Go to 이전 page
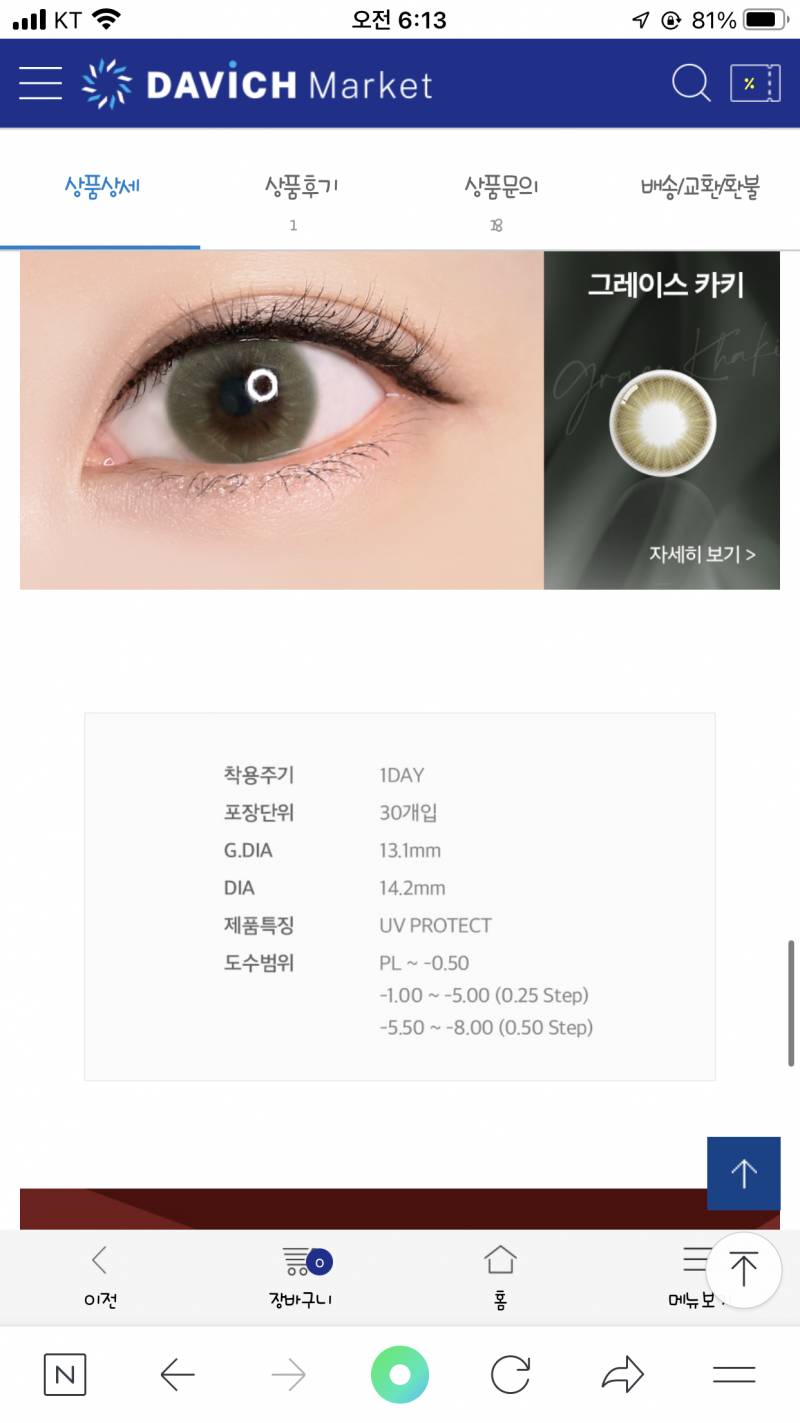Image resolution: width=800 pixels, height=1423 pixels. click(x=100, y=1276)
